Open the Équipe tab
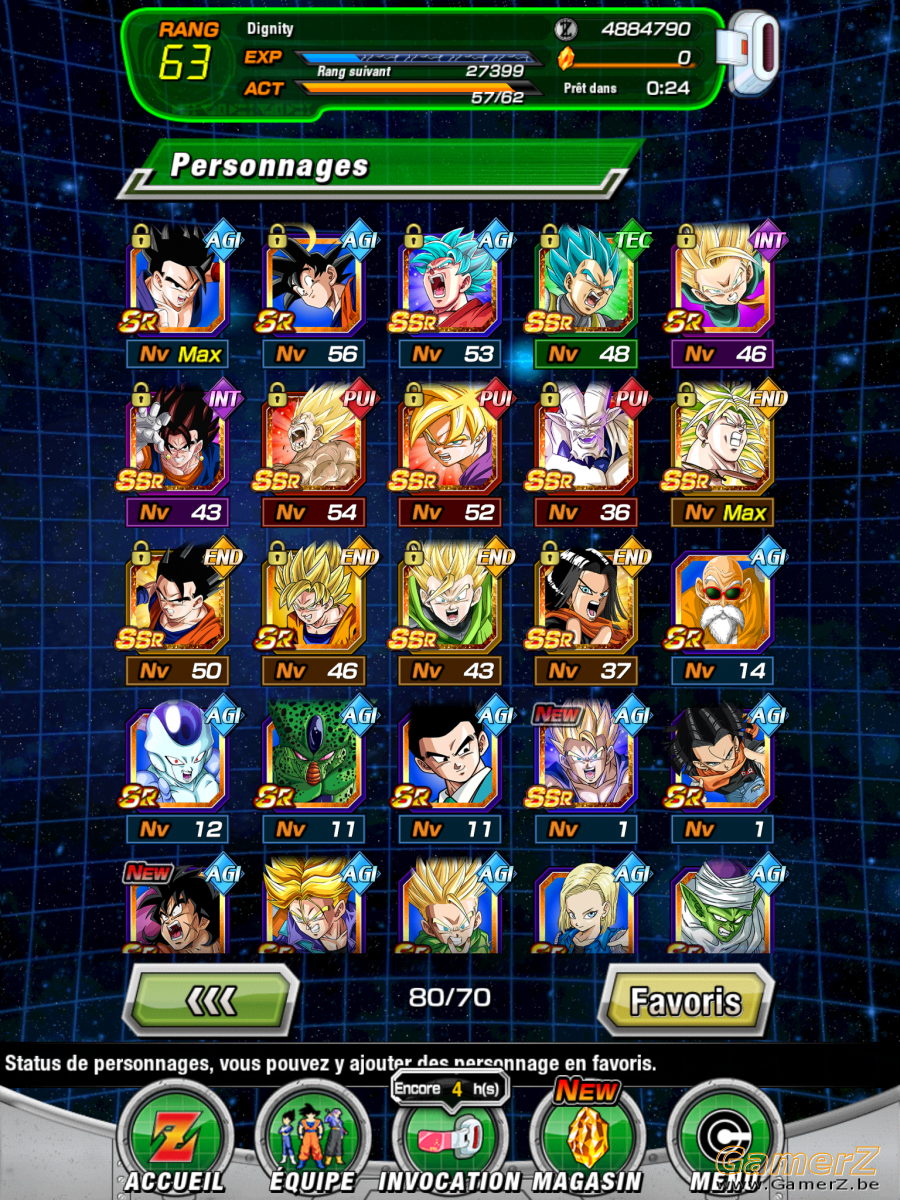900x1200 pixels. (312, 1135)
